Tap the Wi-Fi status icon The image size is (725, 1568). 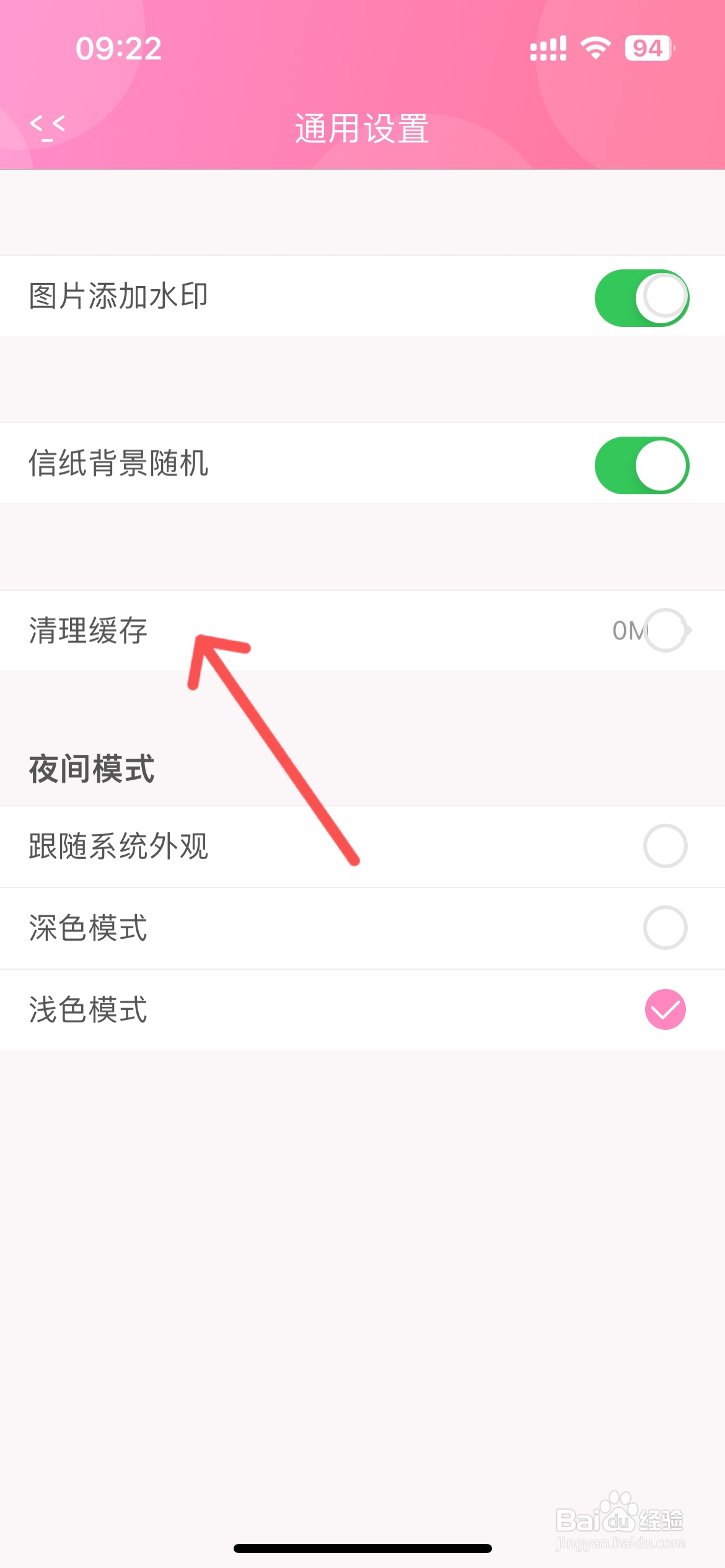pos(596,48)
